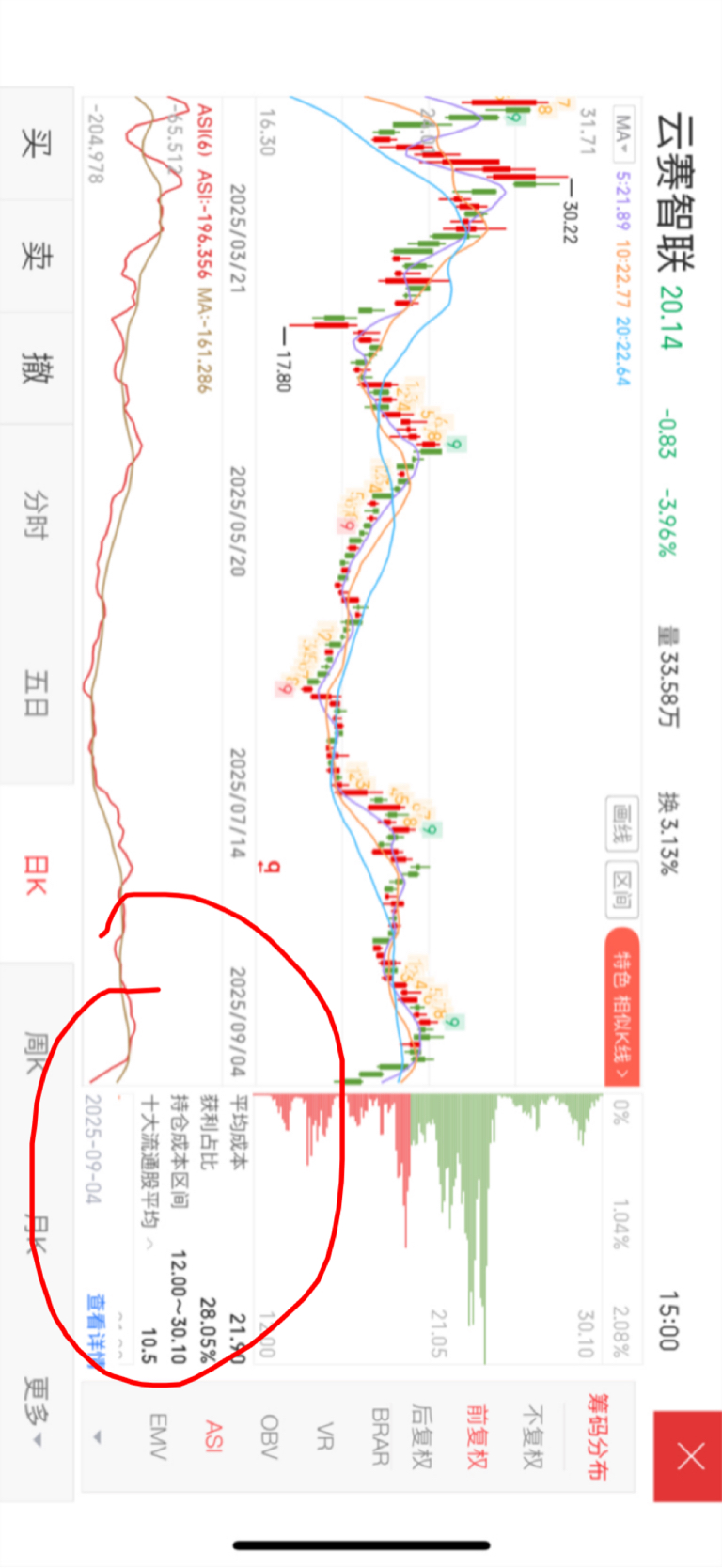Tap the 买 (buy) button
The image size is (722, 1568).
(x=37, y=143)
